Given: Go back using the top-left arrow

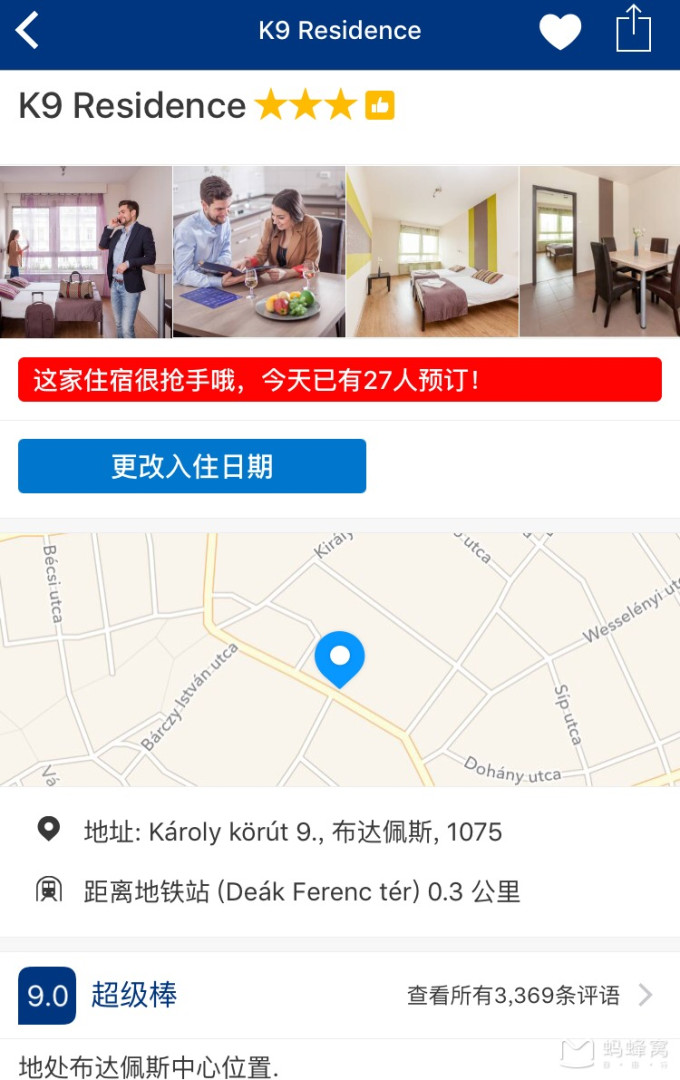Looking at the screenshot, I should pos(28,30).
